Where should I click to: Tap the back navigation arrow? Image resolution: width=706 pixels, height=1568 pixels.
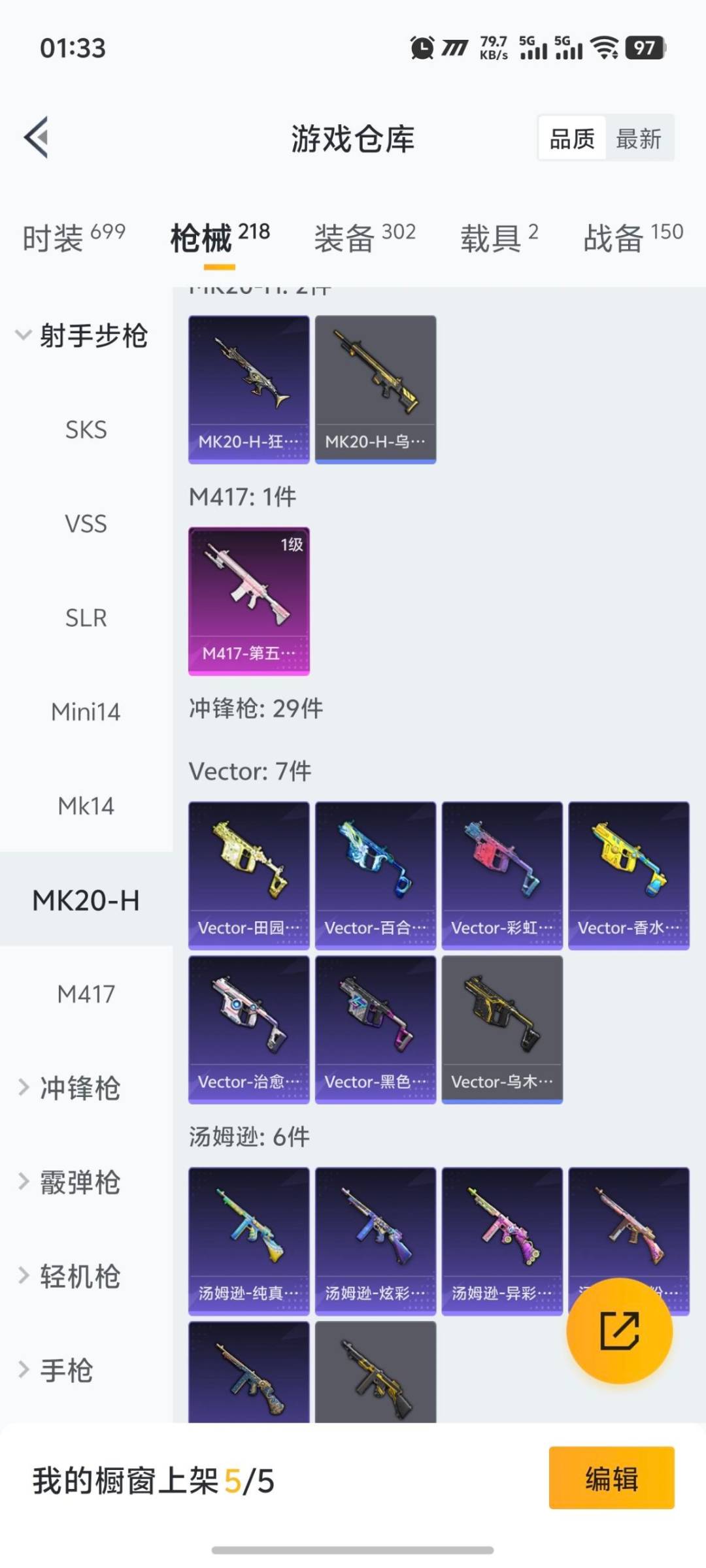pos(37,137)
